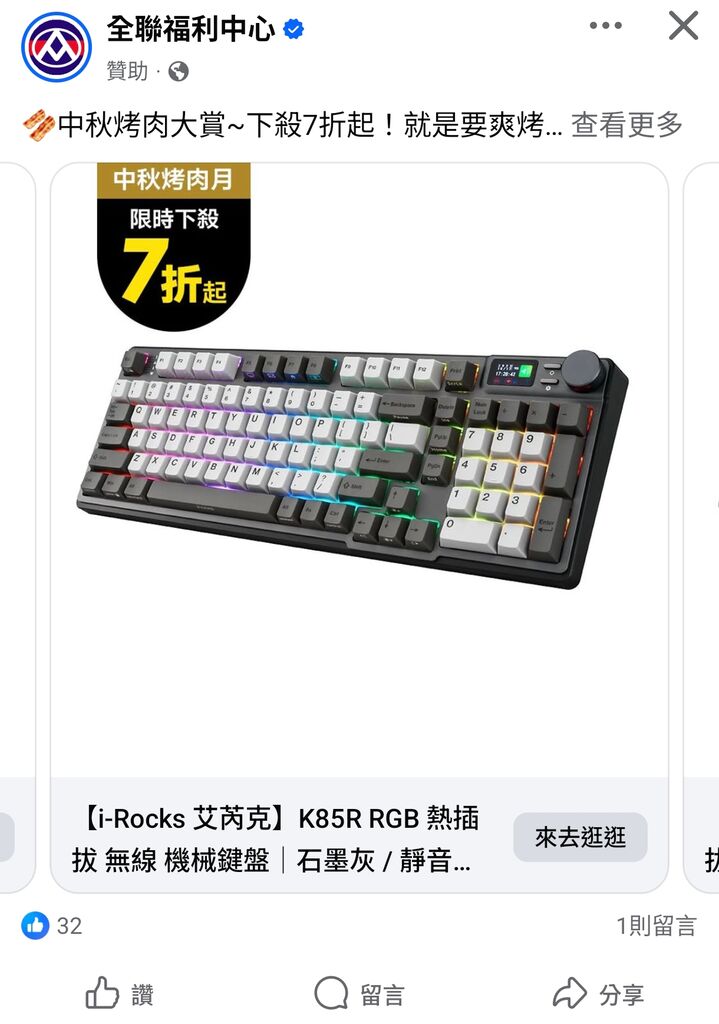This screenshot has width=719, height=1024.
Task: Open the post's three-dot options menu
Action: click(606, 26)
